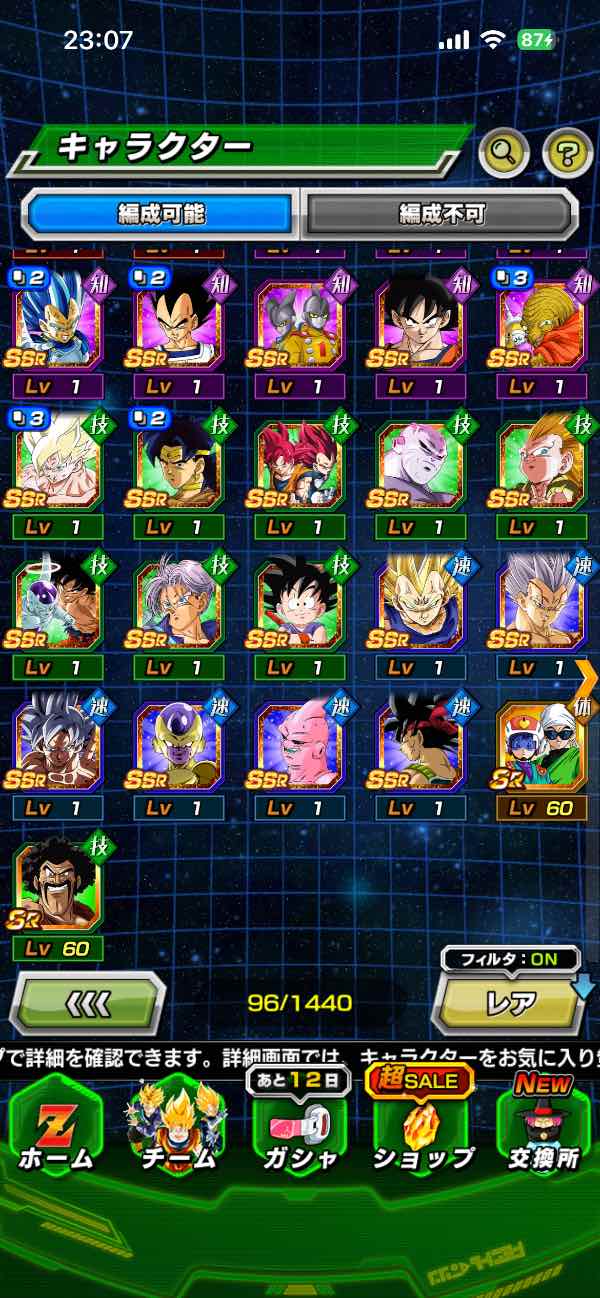The height and width of the screenshot is (1298, 600).
Task: Tap the orange arrow at right edge
Action: tap(588, 677)
